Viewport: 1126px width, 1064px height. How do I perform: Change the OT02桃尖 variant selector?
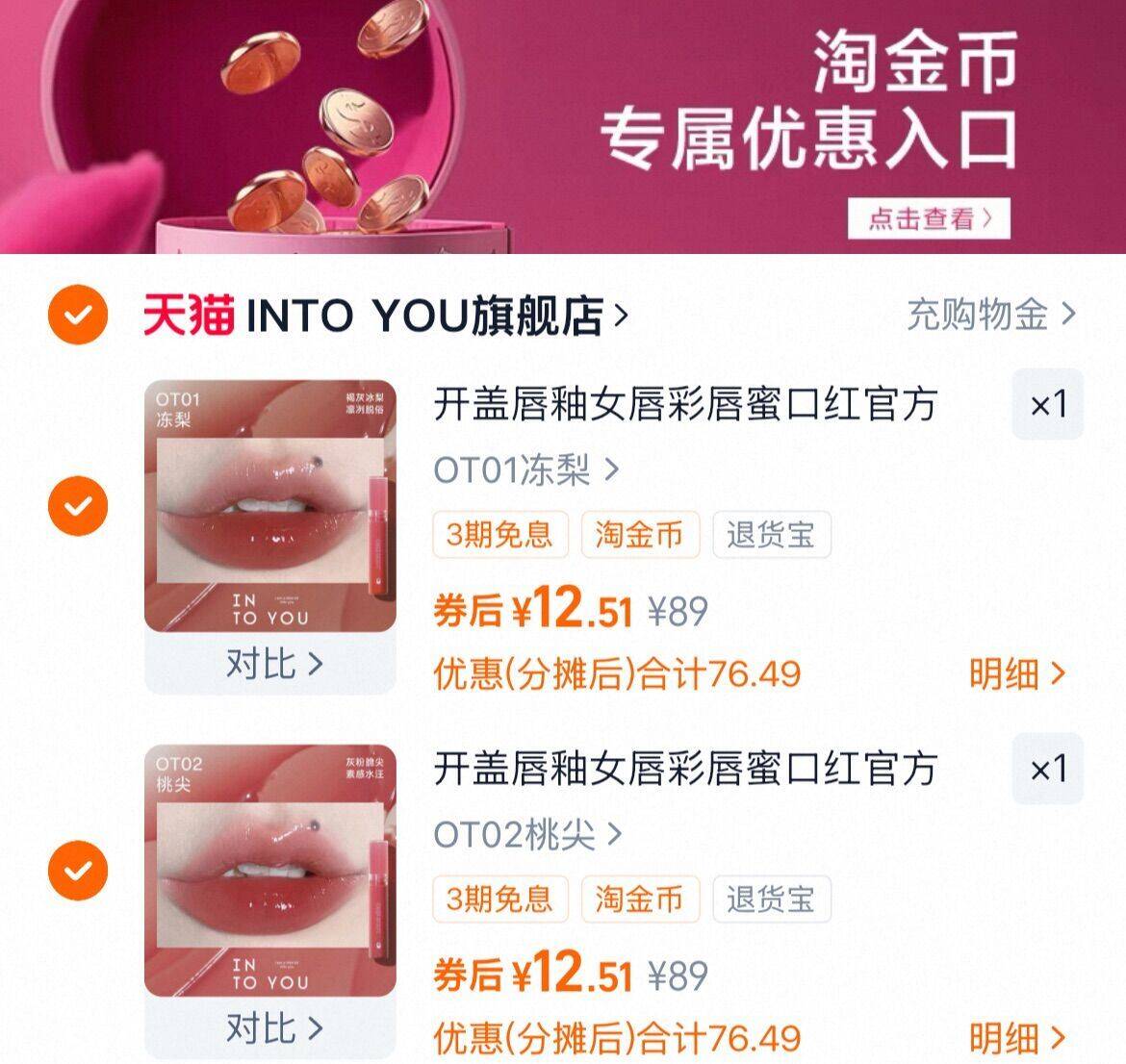[527, 835]
